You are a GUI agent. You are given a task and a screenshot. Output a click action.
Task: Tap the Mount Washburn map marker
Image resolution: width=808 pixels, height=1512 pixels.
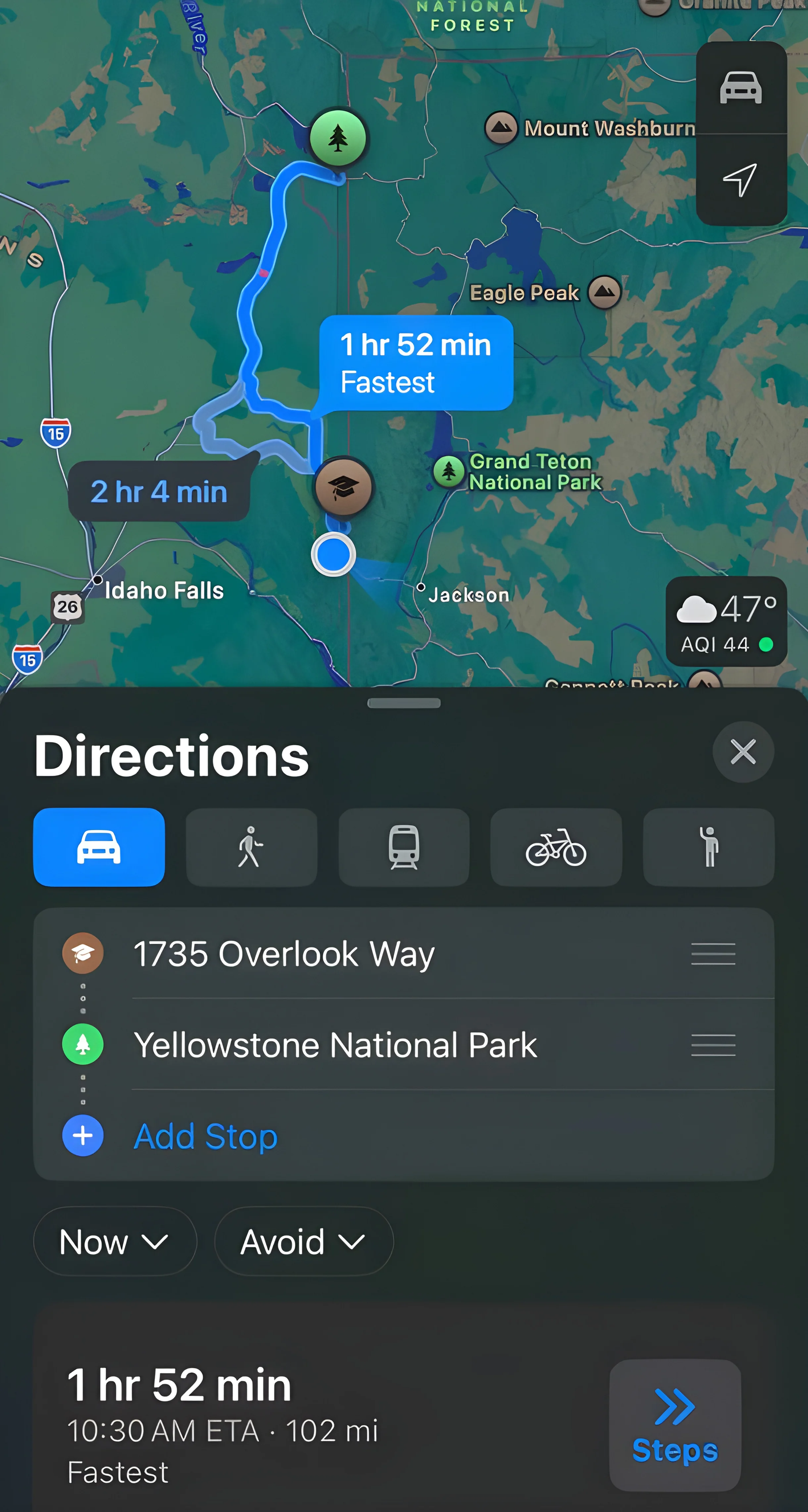pos(501,127)
